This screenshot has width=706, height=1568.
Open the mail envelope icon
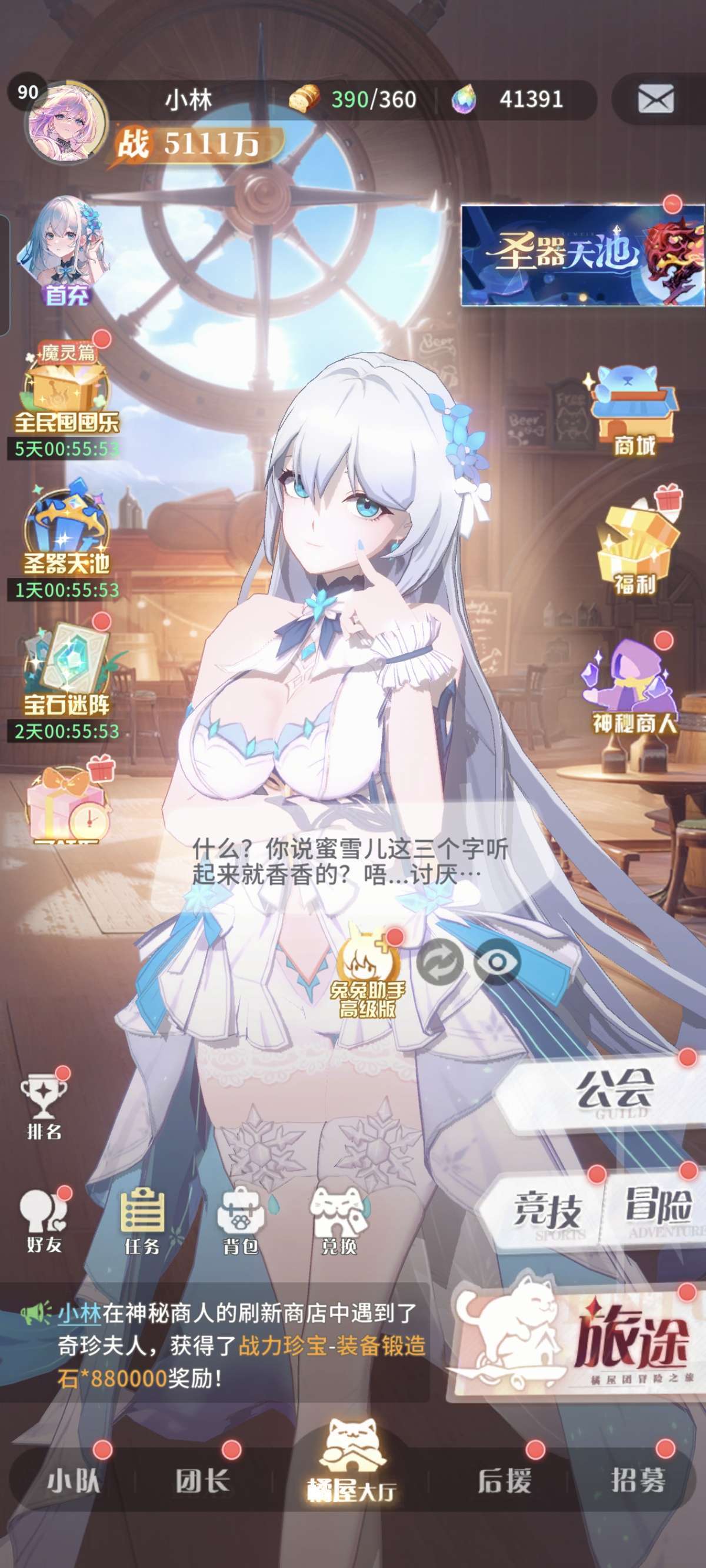coord(655,99)
